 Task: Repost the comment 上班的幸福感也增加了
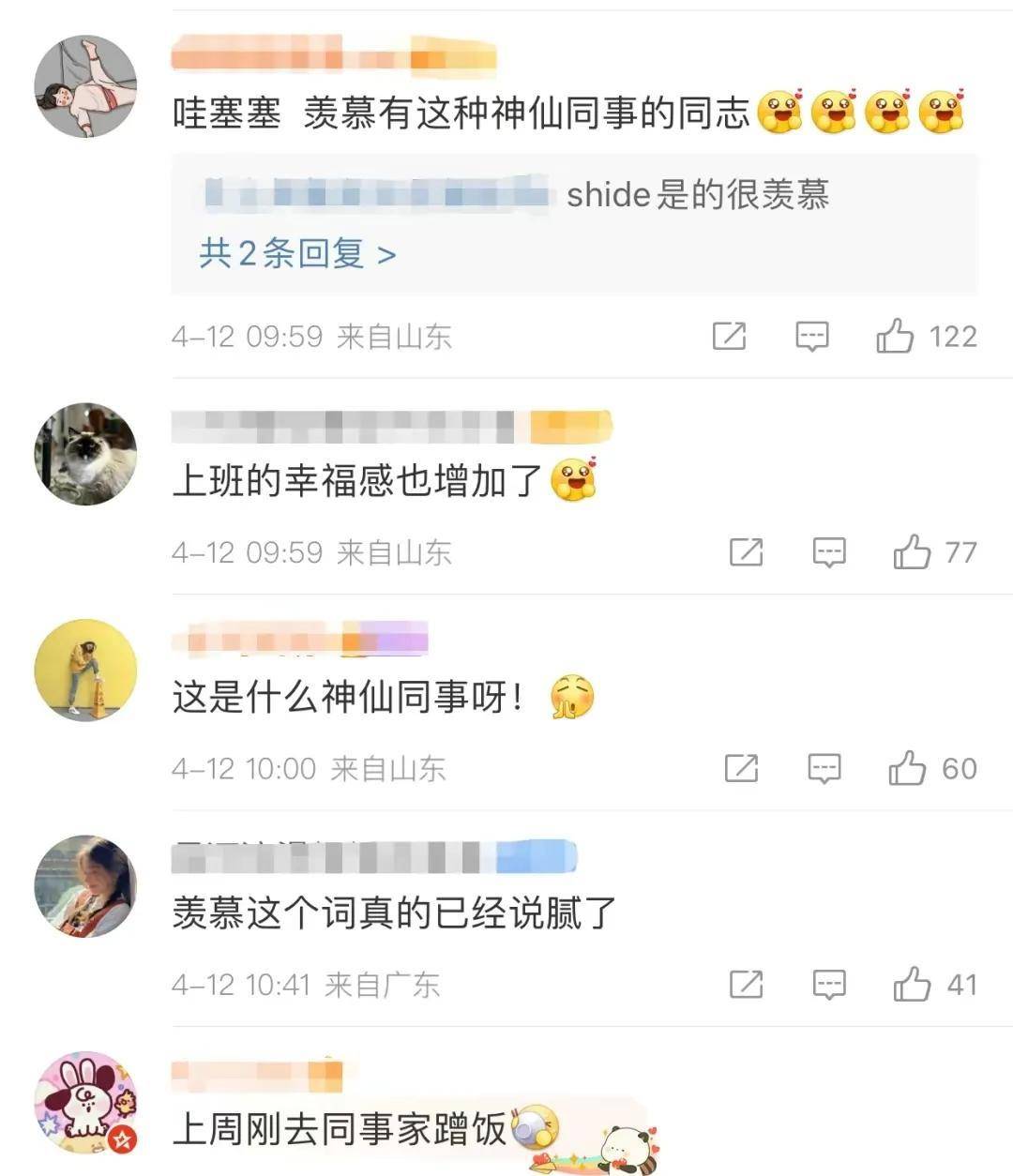tap(746, 552)
